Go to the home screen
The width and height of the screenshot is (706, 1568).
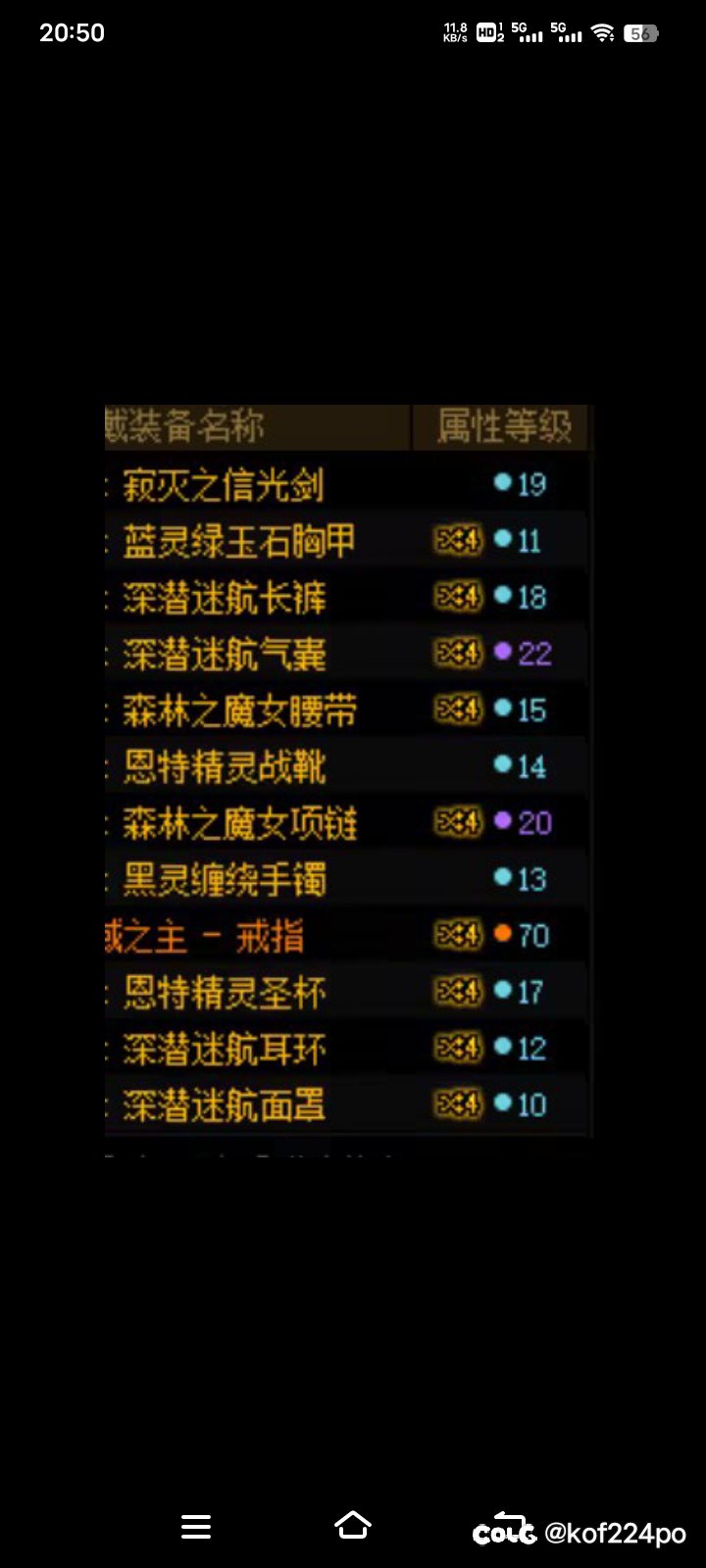click(353, 1525)
